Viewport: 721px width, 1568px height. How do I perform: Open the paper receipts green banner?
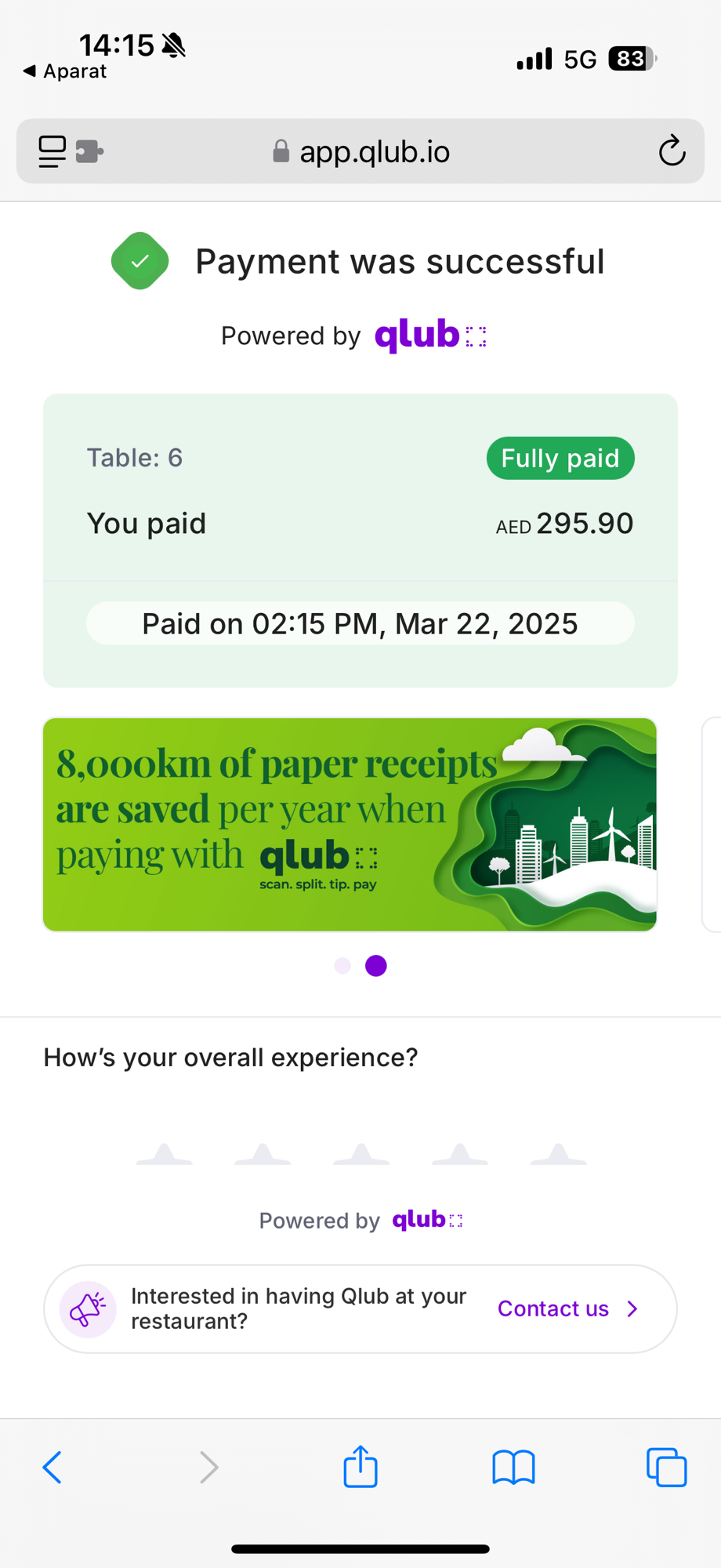coord(350,824)
